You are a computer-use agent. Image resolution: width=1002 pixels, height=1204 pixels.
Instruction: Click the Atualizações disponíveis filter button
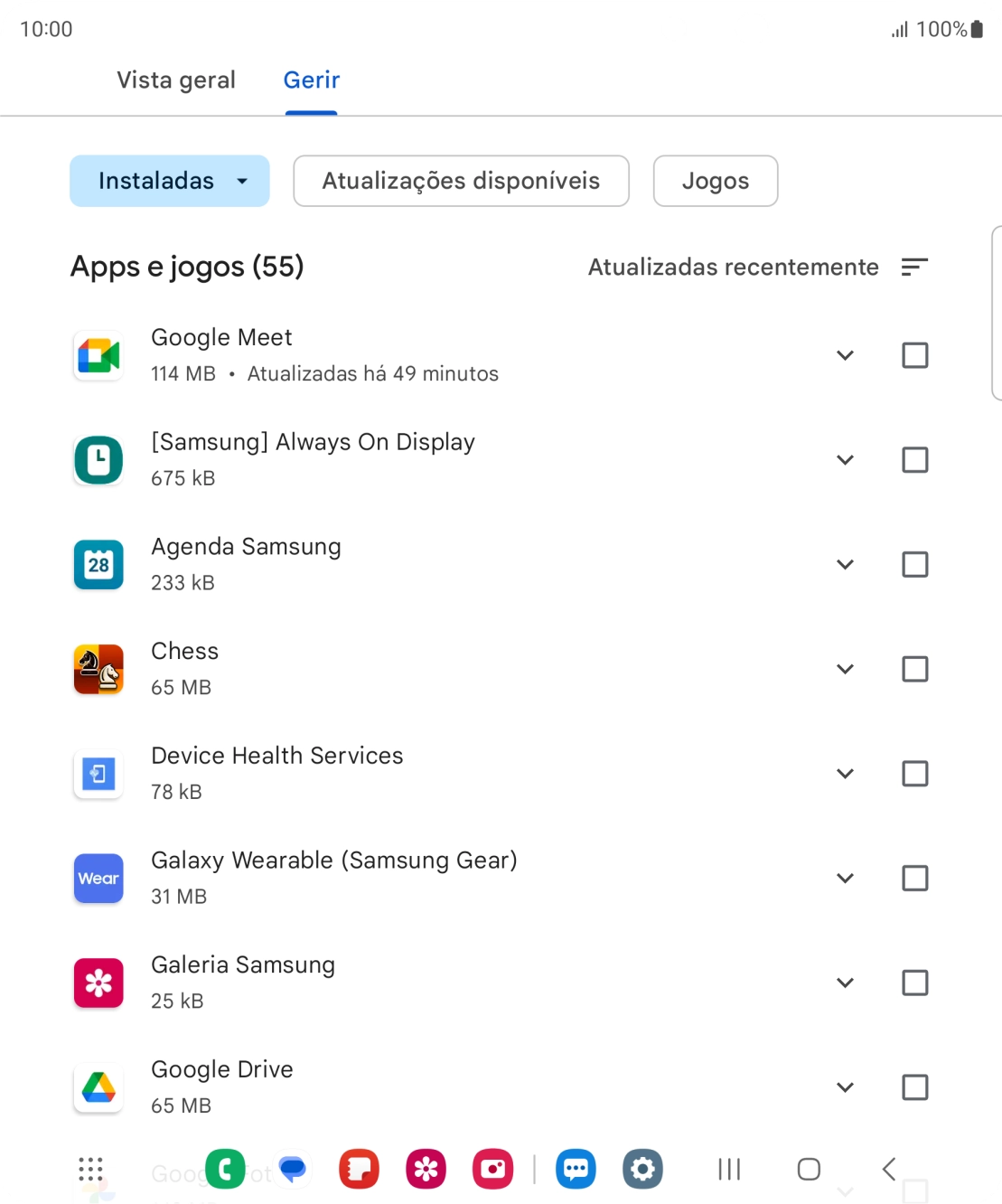click(461, 181)
